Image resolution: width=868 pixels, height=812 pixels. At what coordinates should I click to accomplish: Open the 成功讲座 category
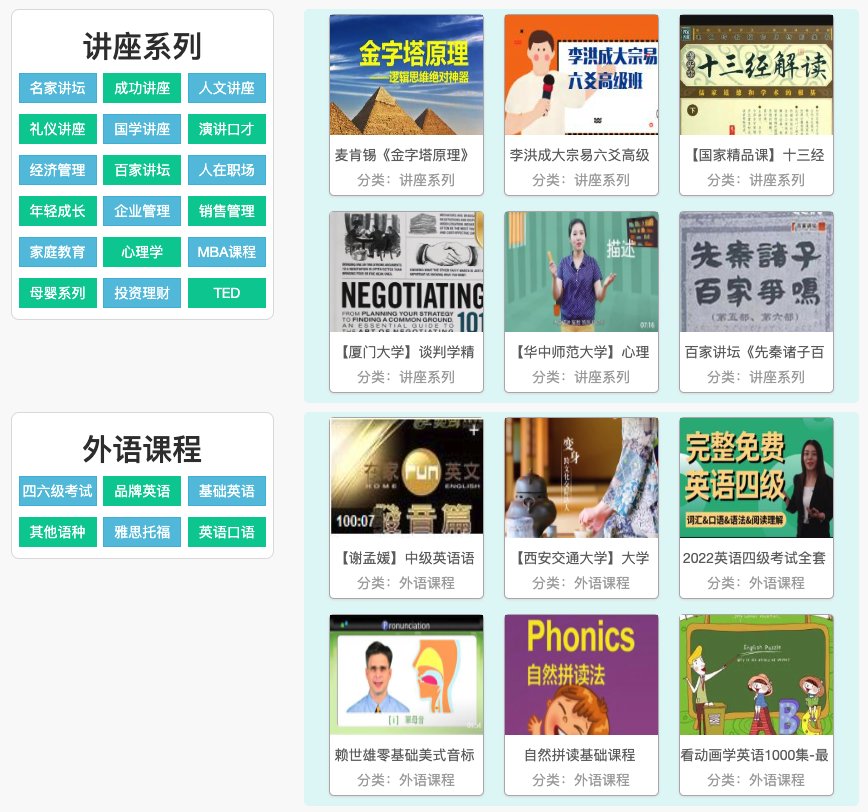tap(142, 88)
